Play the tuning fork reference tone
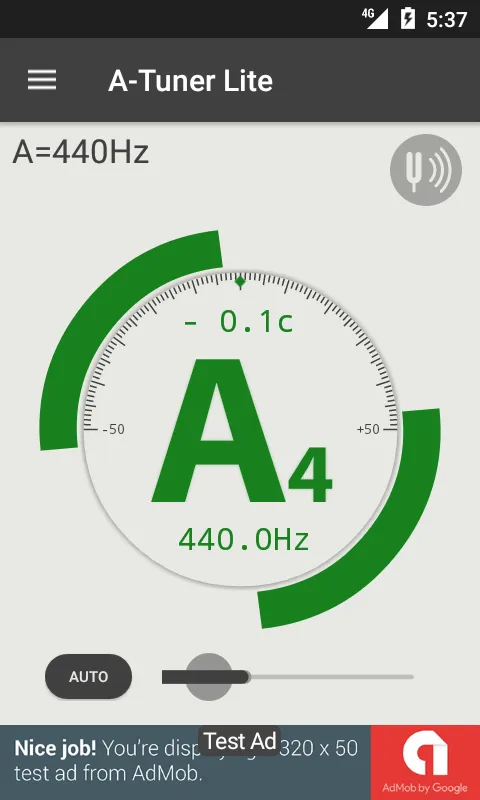 (x=426, y=170)
